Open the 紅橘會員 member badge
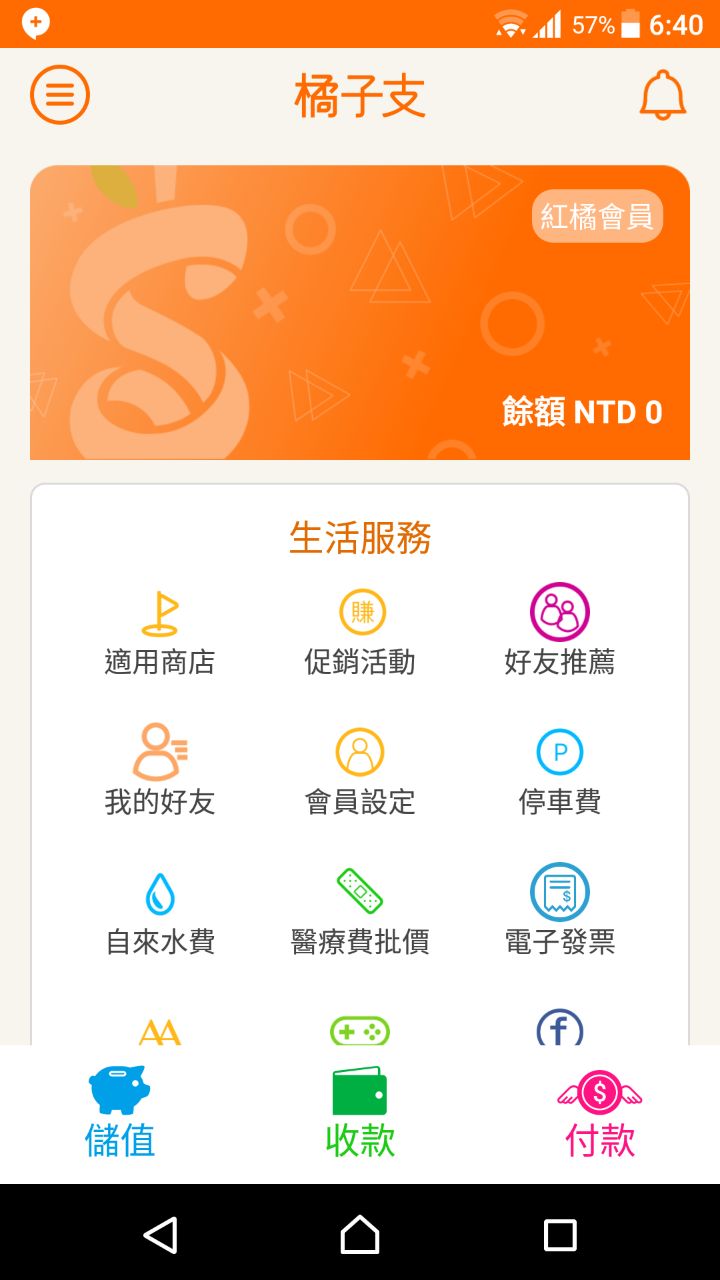720x1280 pixels. (x=597, y=216)
